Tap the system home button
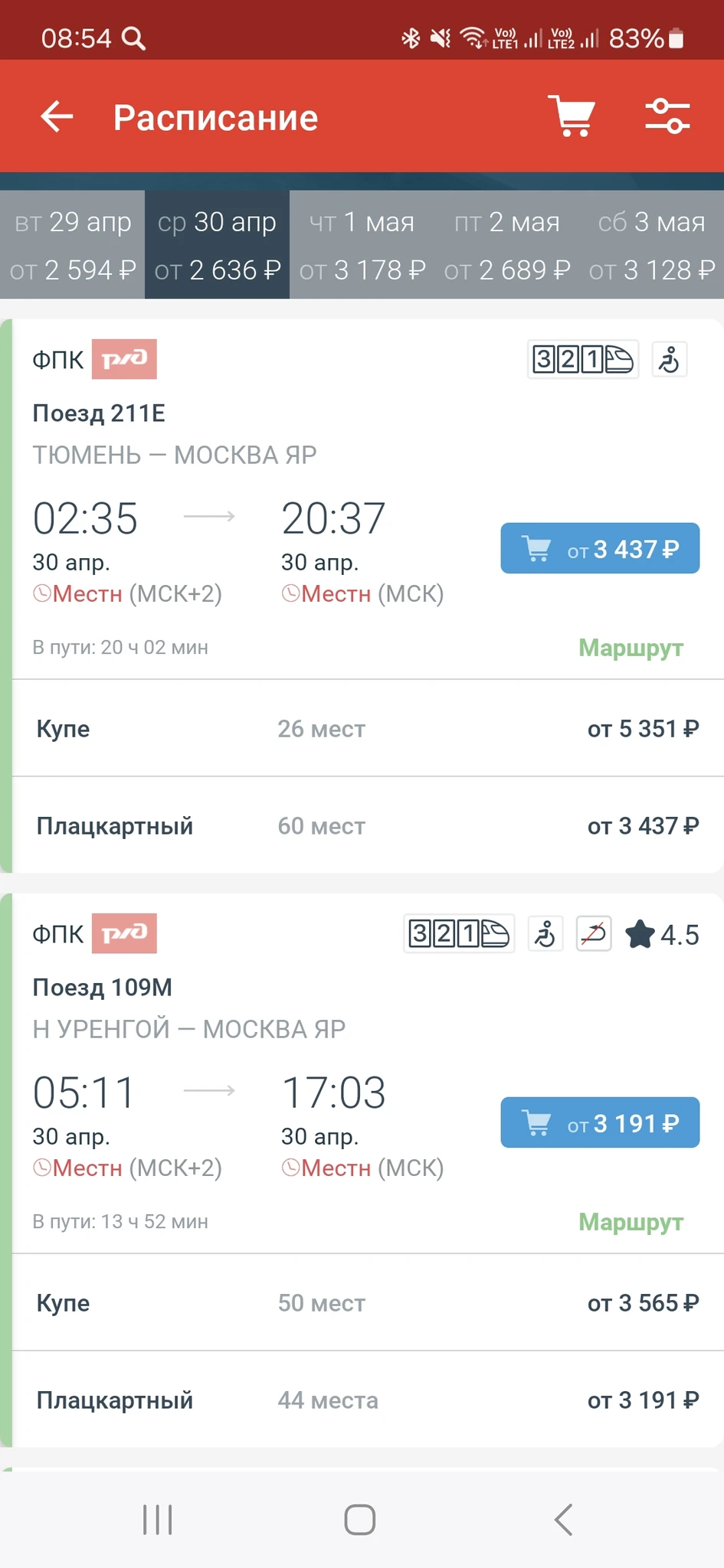The height and width of the screenshot is (1568, 724). click(360, 1520)
